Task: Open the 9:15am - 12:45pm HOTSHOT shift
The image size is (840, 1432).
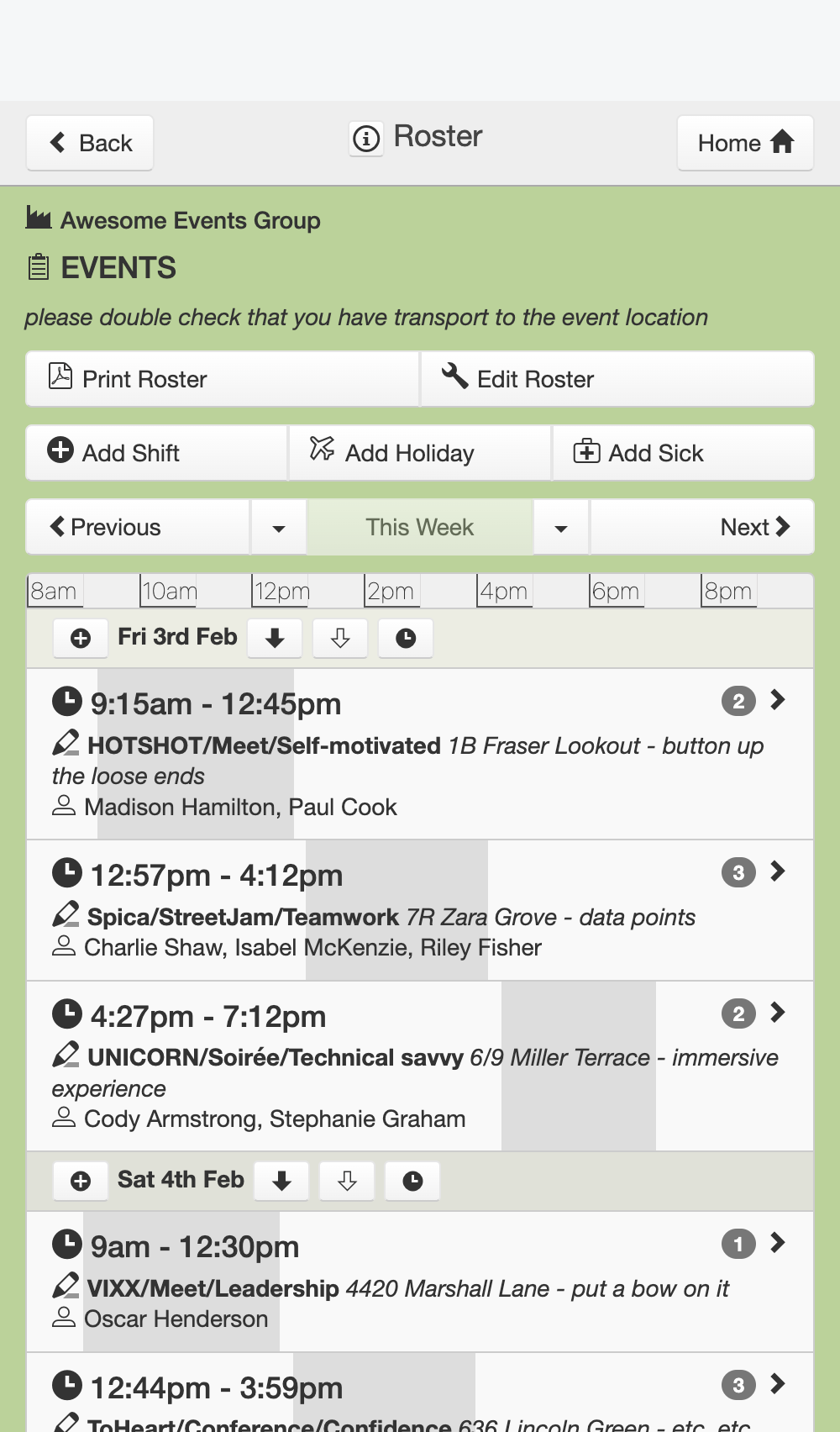Action: 420,754
